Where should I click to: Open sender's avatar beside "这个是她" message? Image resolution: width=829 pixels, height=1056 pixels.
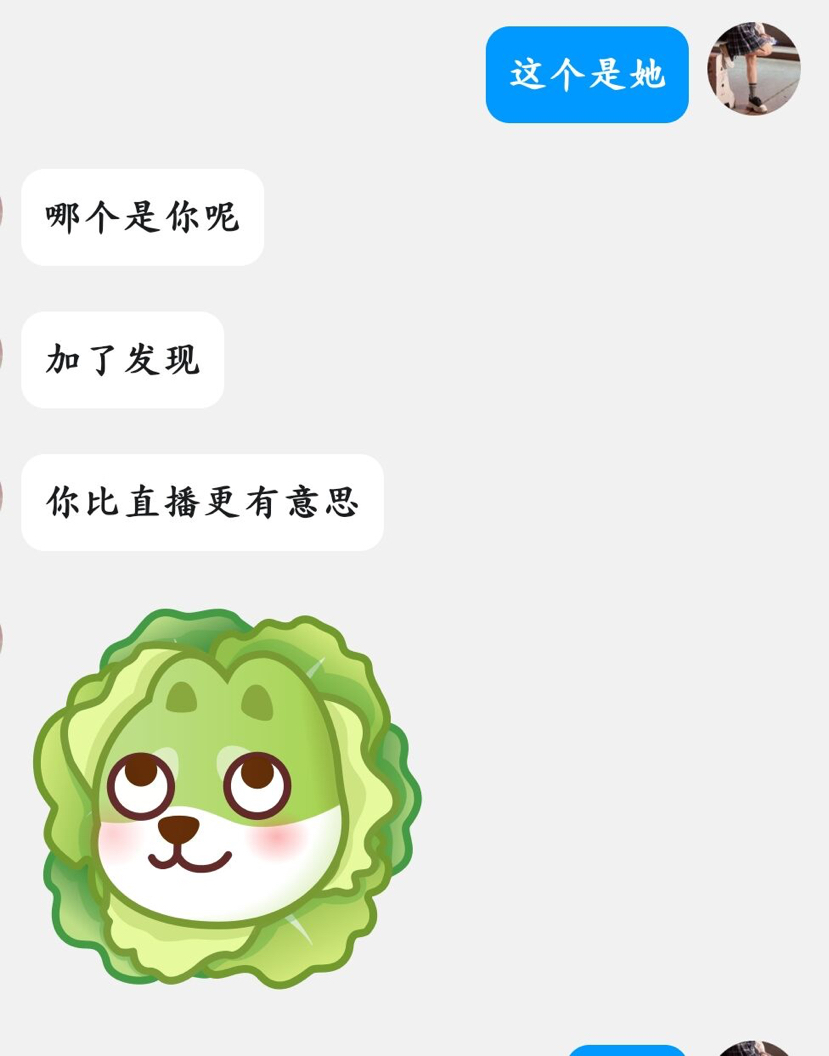754,69
